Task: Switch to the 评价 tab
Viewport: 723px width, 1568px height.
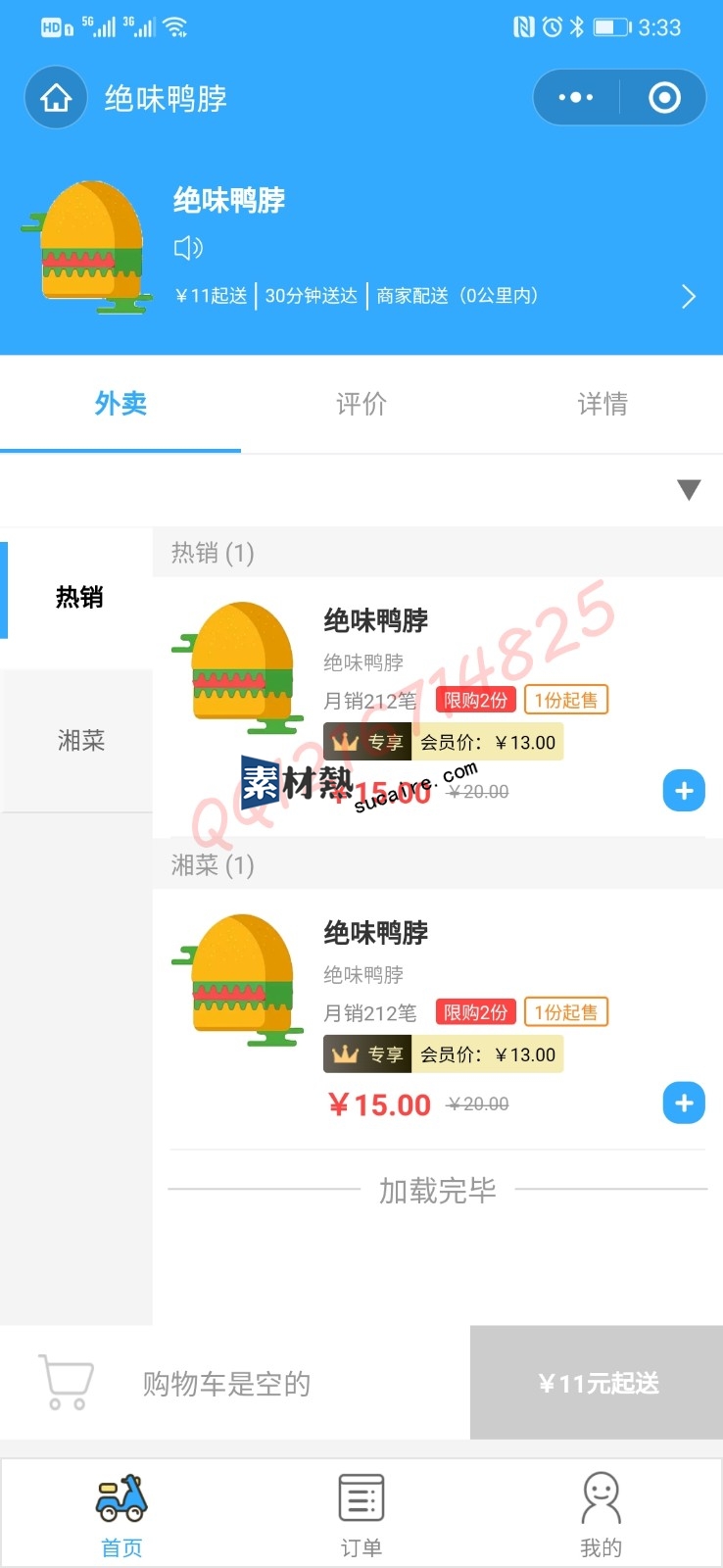Action: 361,404
